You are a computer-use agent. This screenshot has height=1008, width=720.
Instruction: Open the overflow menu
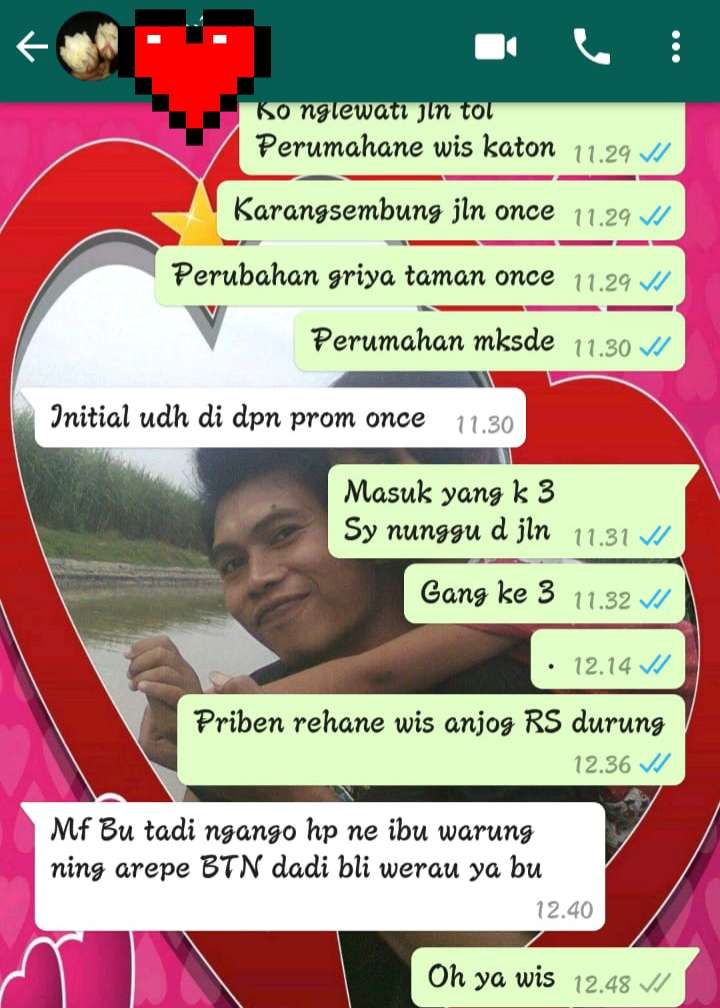pyautogui.click(x=676, y=47)
